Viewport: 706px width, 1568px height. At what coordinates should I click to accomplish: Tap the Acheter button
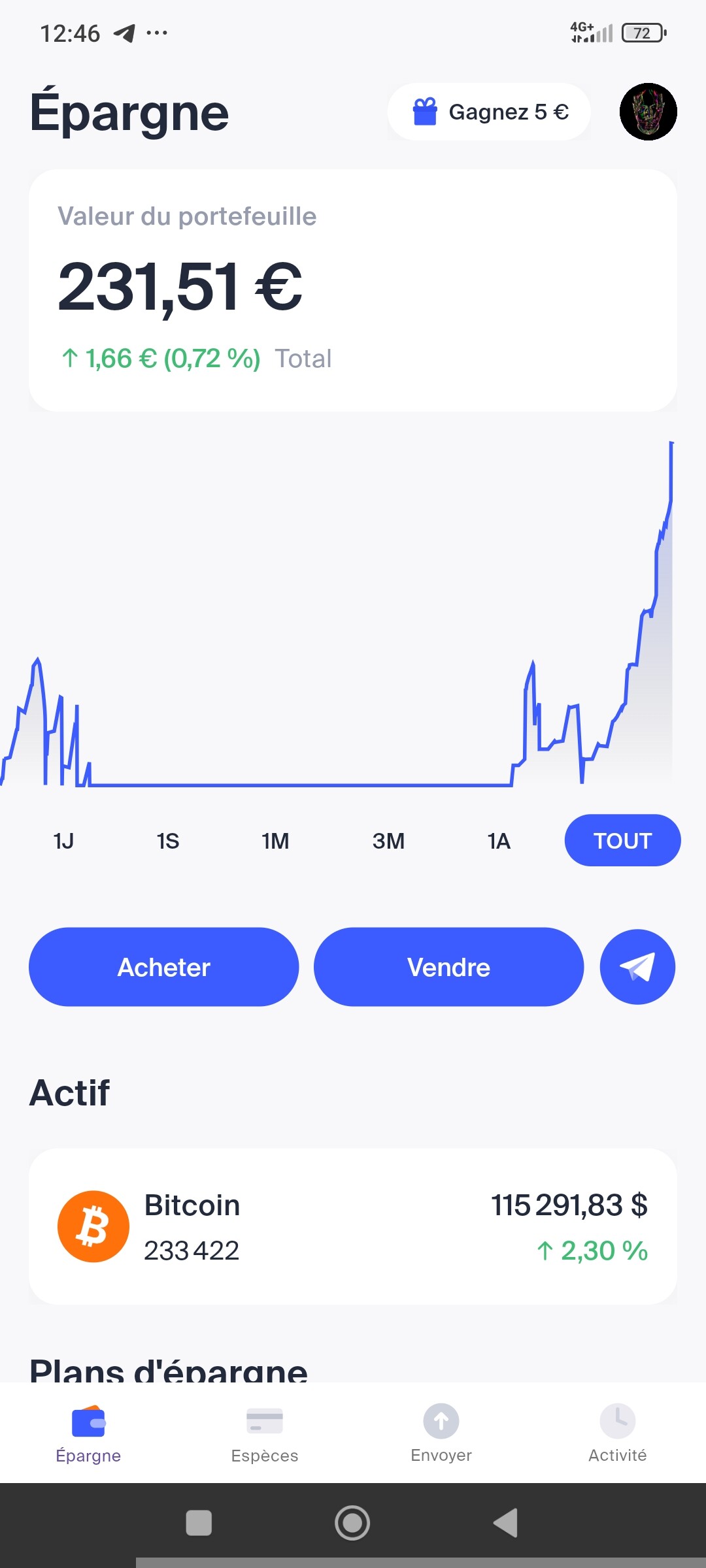[x=163, y=967]
